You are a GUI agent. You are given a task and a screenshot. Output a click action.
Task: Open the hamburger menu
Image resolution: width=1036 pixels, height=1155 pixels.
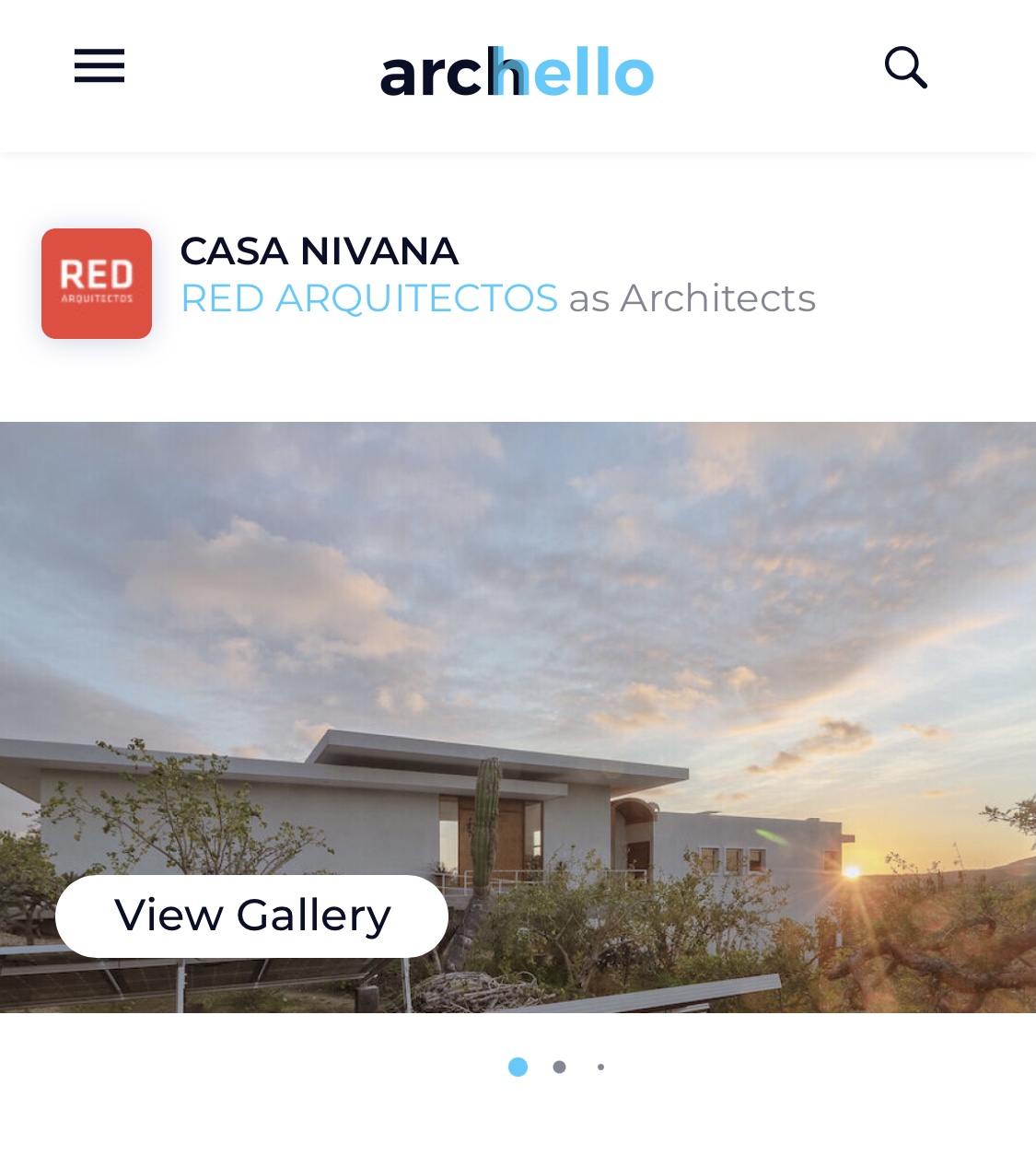(99, 66)
